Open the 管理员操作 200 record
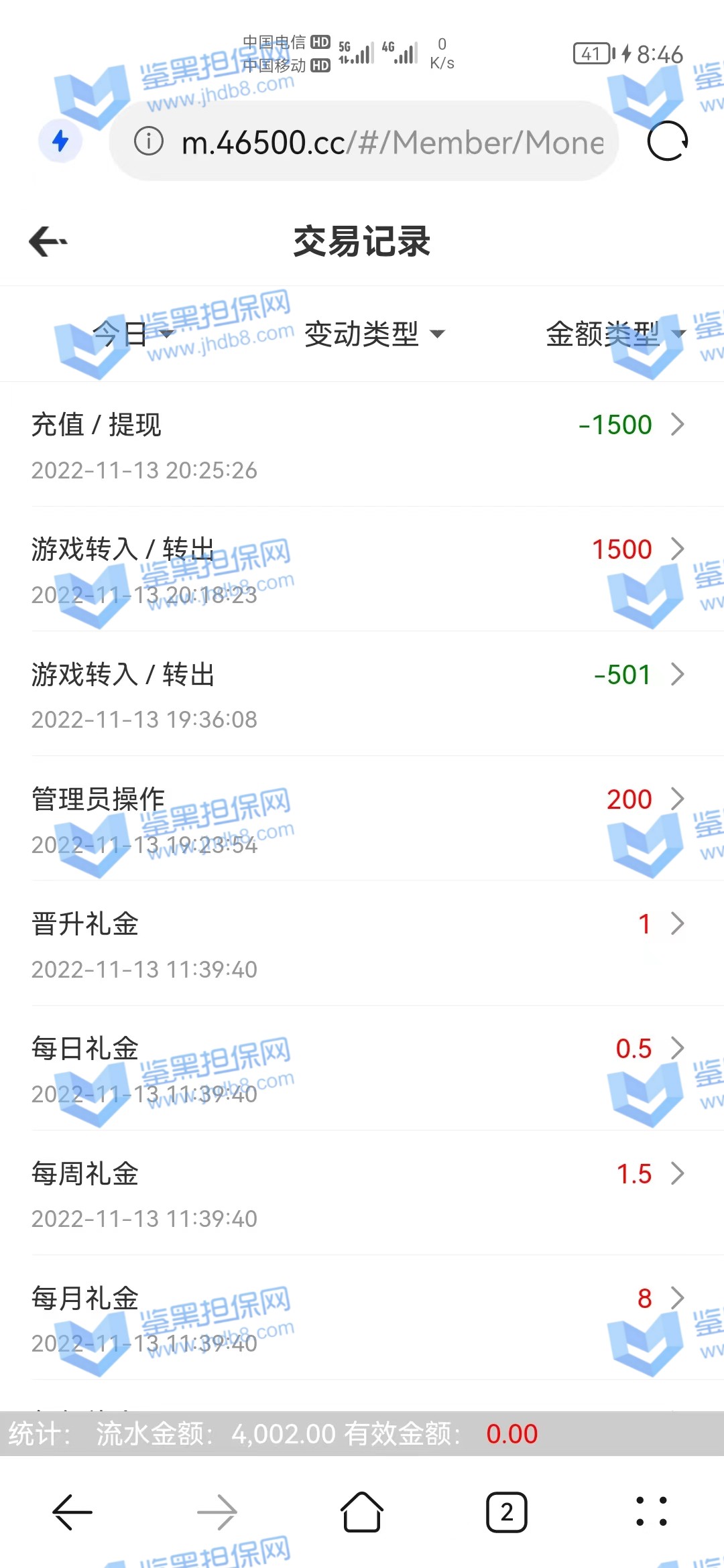 tap(362, 820)
